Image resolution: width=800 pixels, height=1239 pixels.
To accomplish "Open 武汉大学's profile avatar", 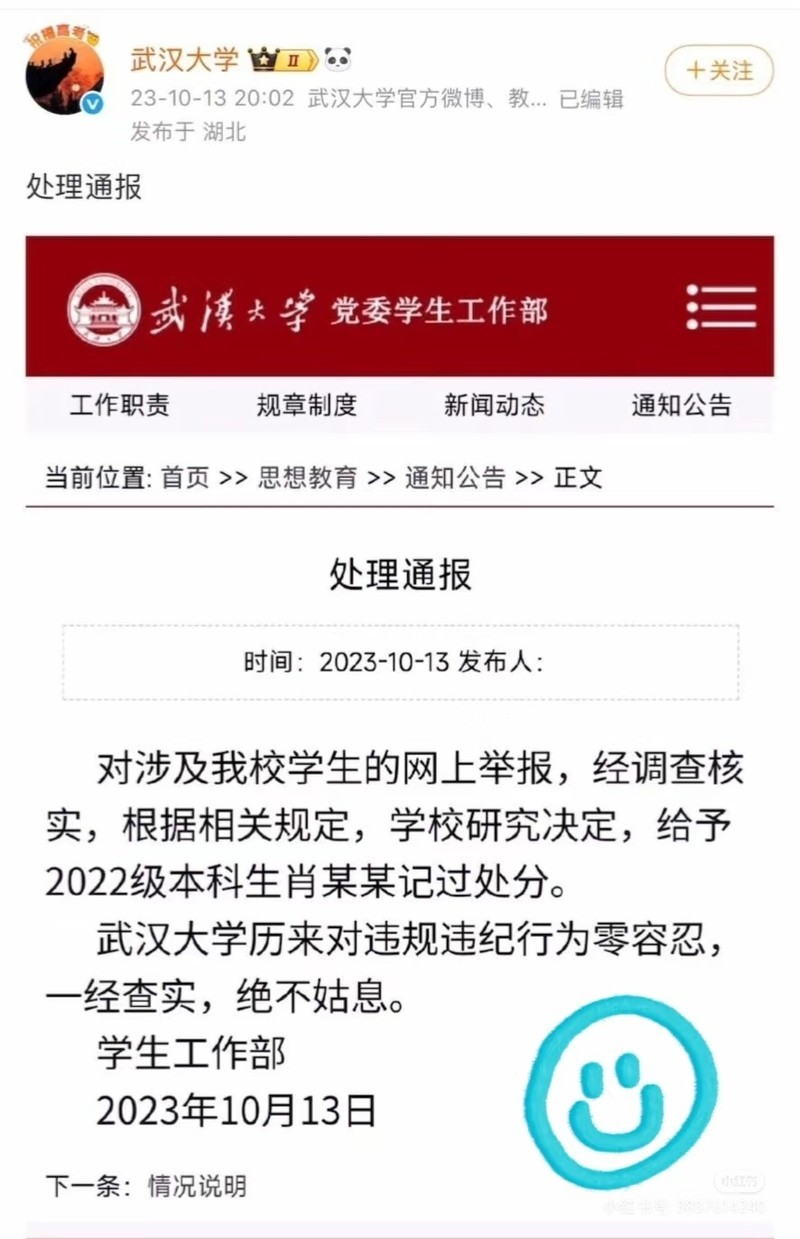I will click(x=63, y=71).
